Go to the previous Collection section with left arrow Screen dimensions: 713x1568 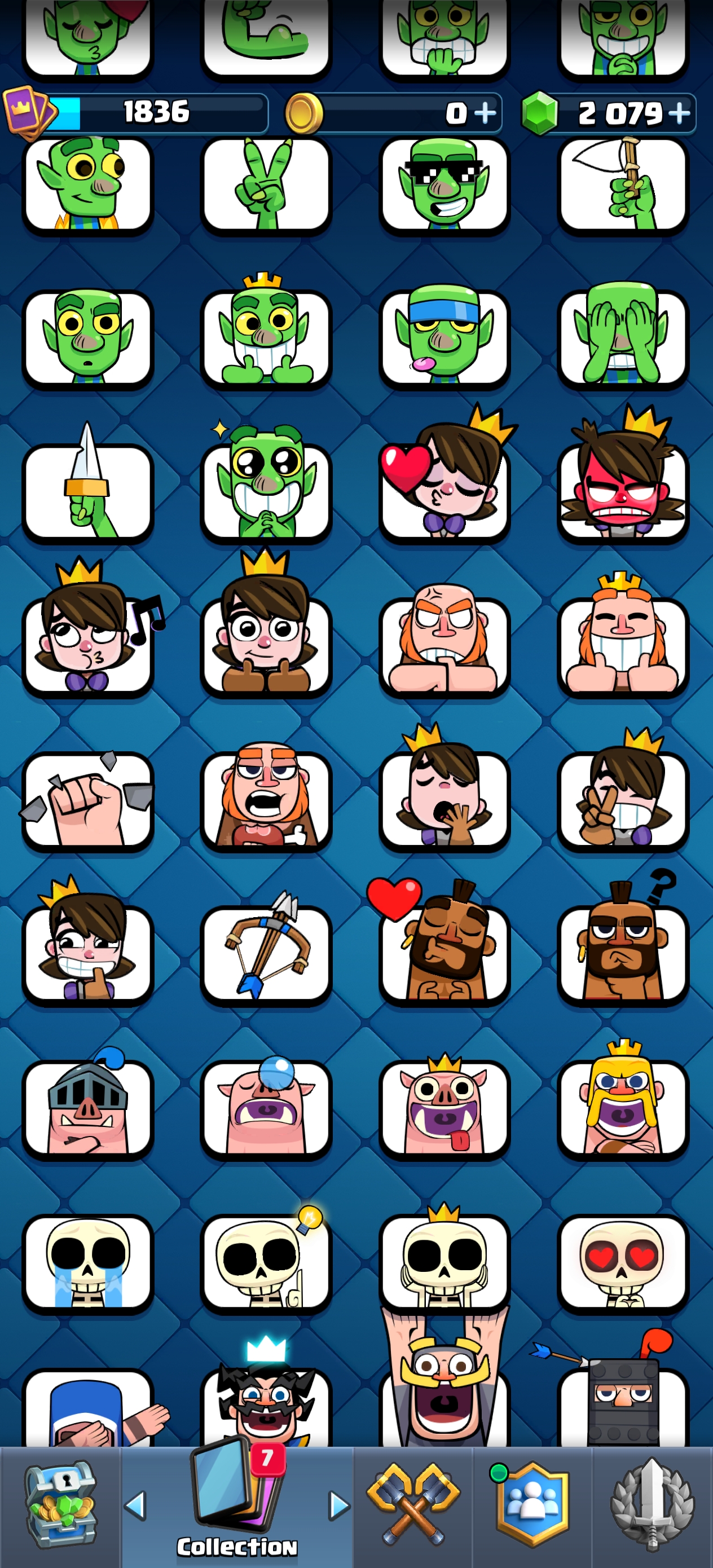[x=135, y=1505]
